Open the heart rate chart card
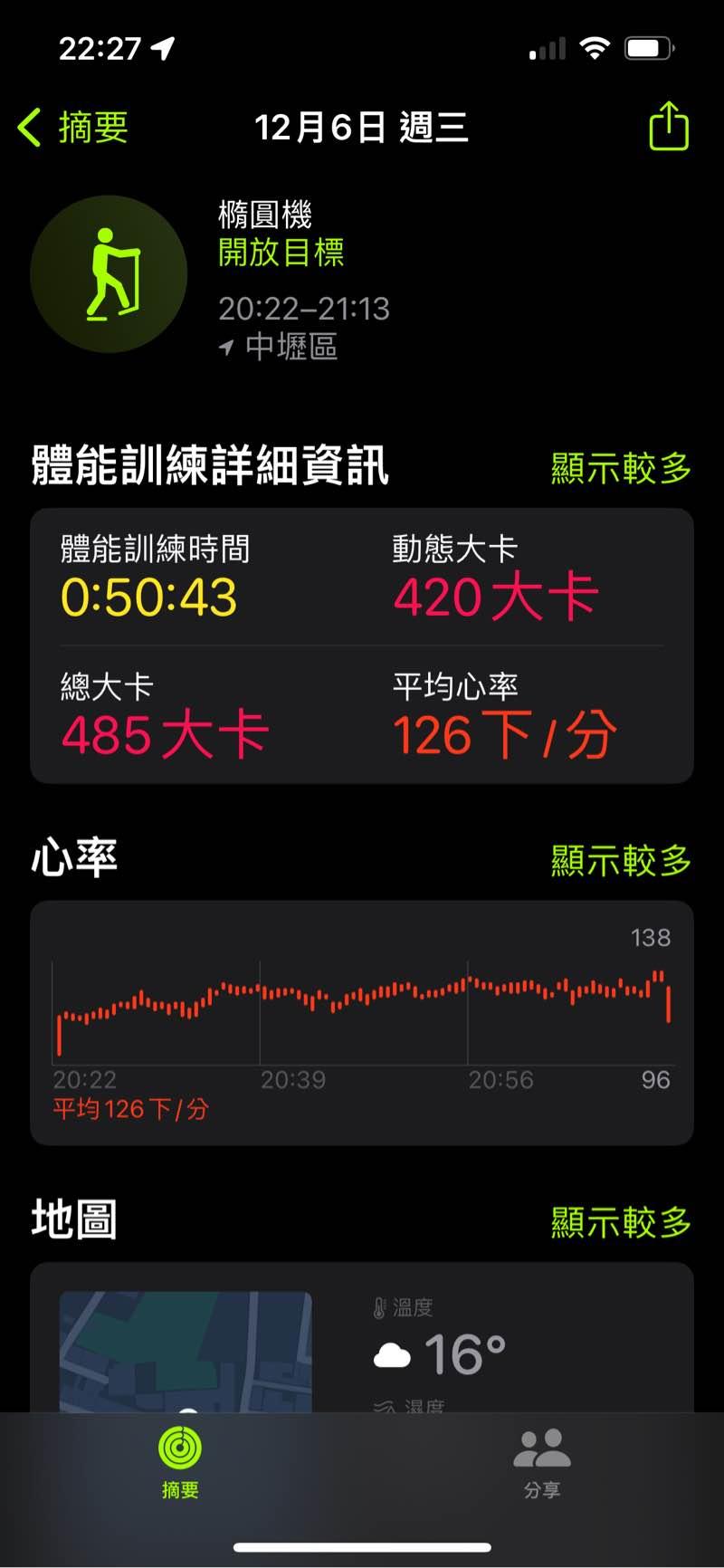The height and width of the screenshot is (1568, 724). click(x=362, y=1023)
